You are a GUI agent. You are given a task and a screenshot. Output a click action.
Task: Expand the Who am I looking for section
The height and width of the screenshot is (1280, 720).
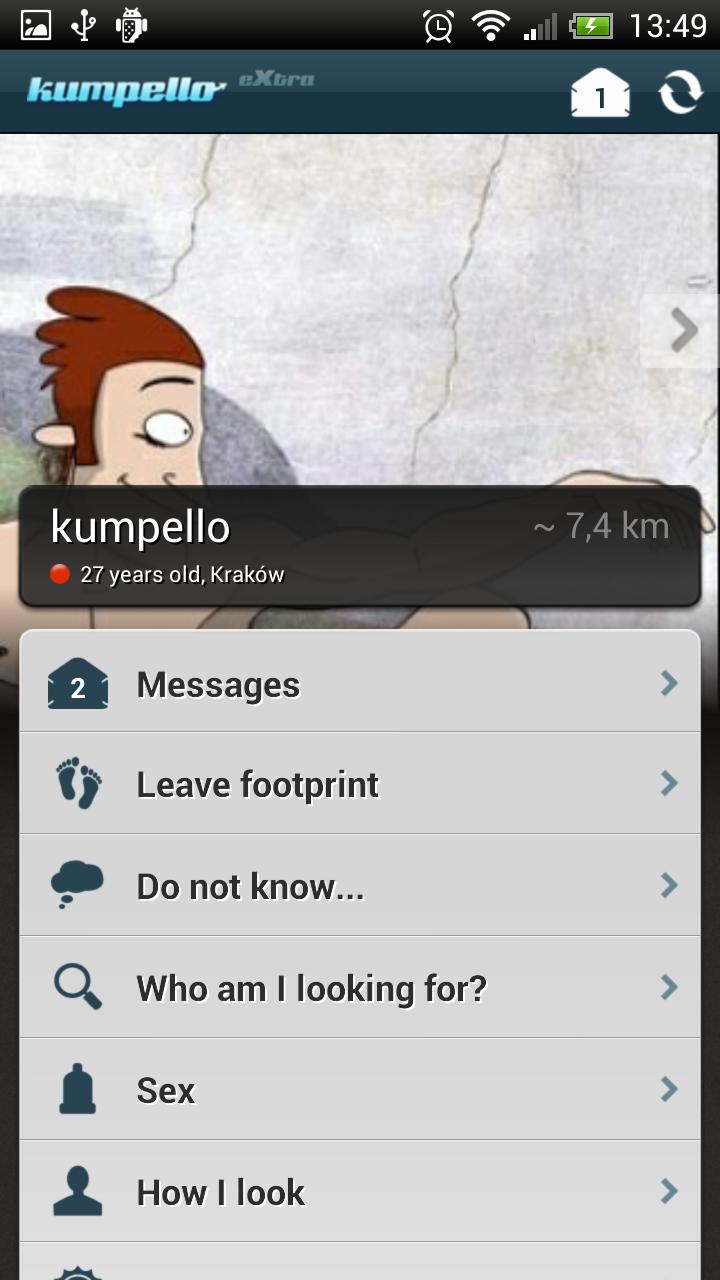coord(668,986)
